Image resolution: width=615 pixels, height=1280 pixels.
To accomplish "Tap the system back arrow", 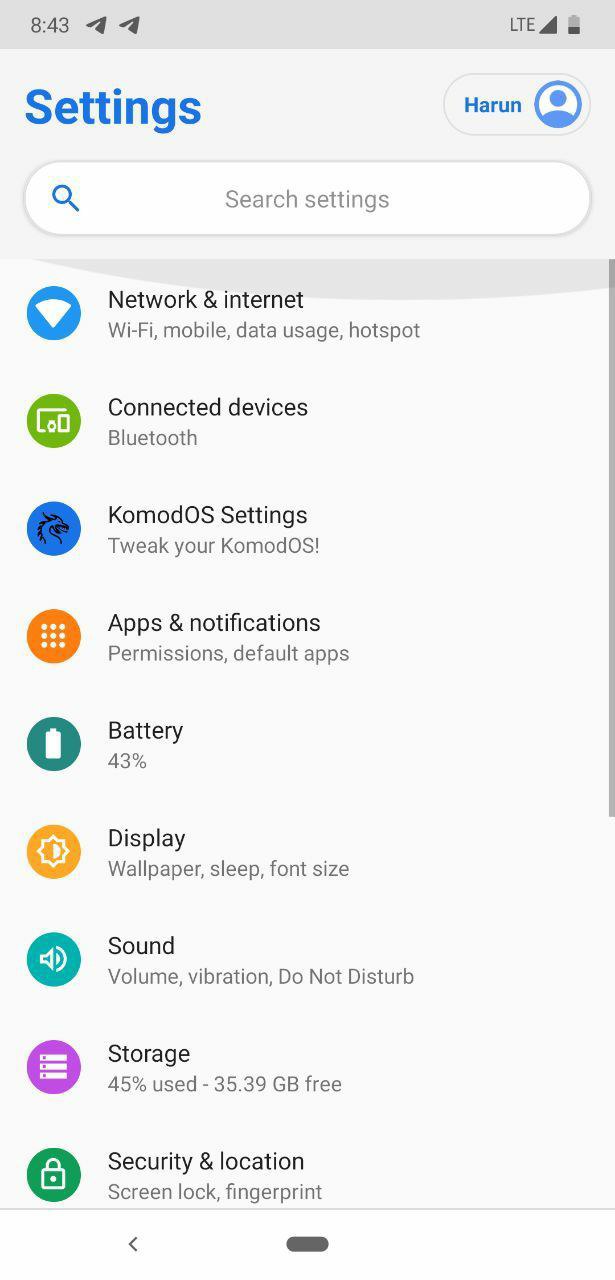I will pos(133,1244).
